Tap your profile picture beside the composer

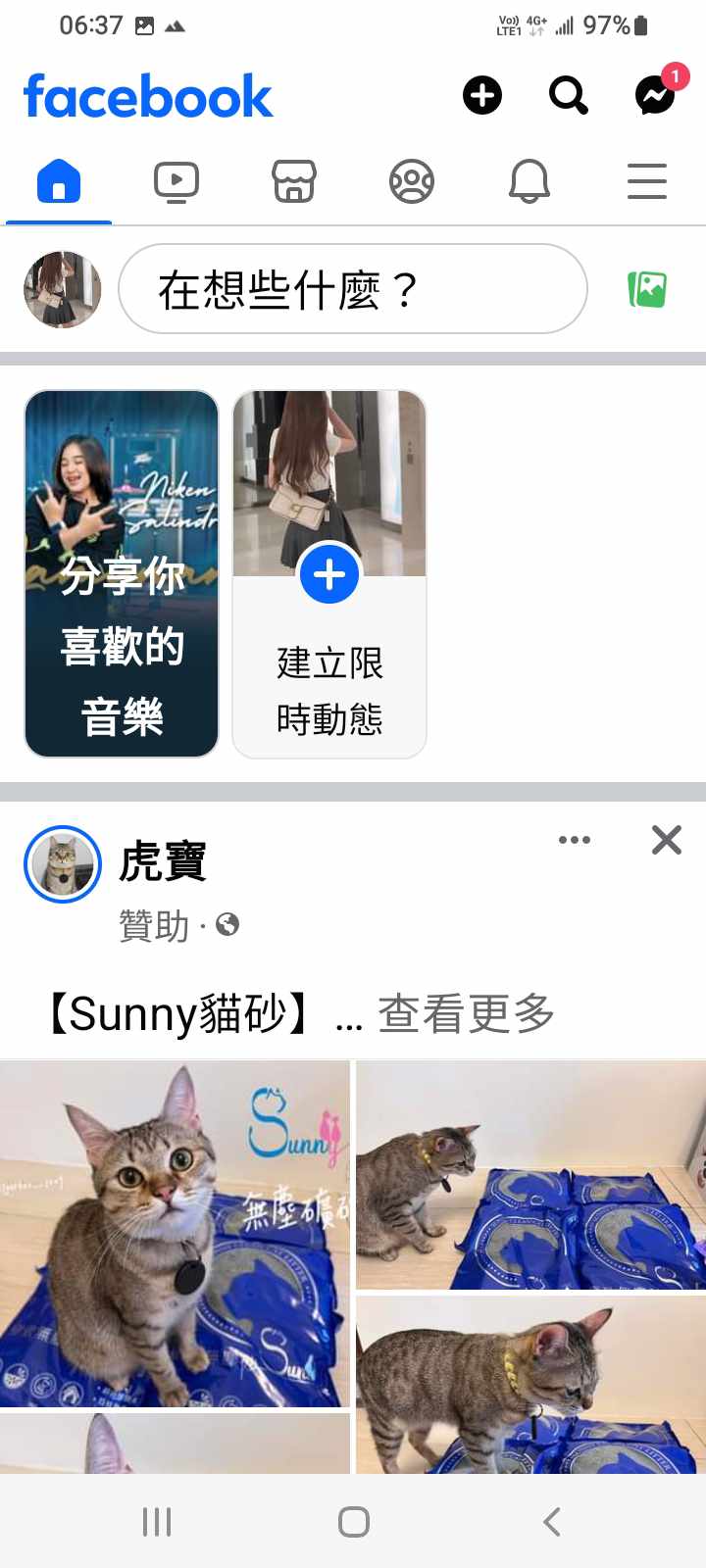click(x=63, y=289)
